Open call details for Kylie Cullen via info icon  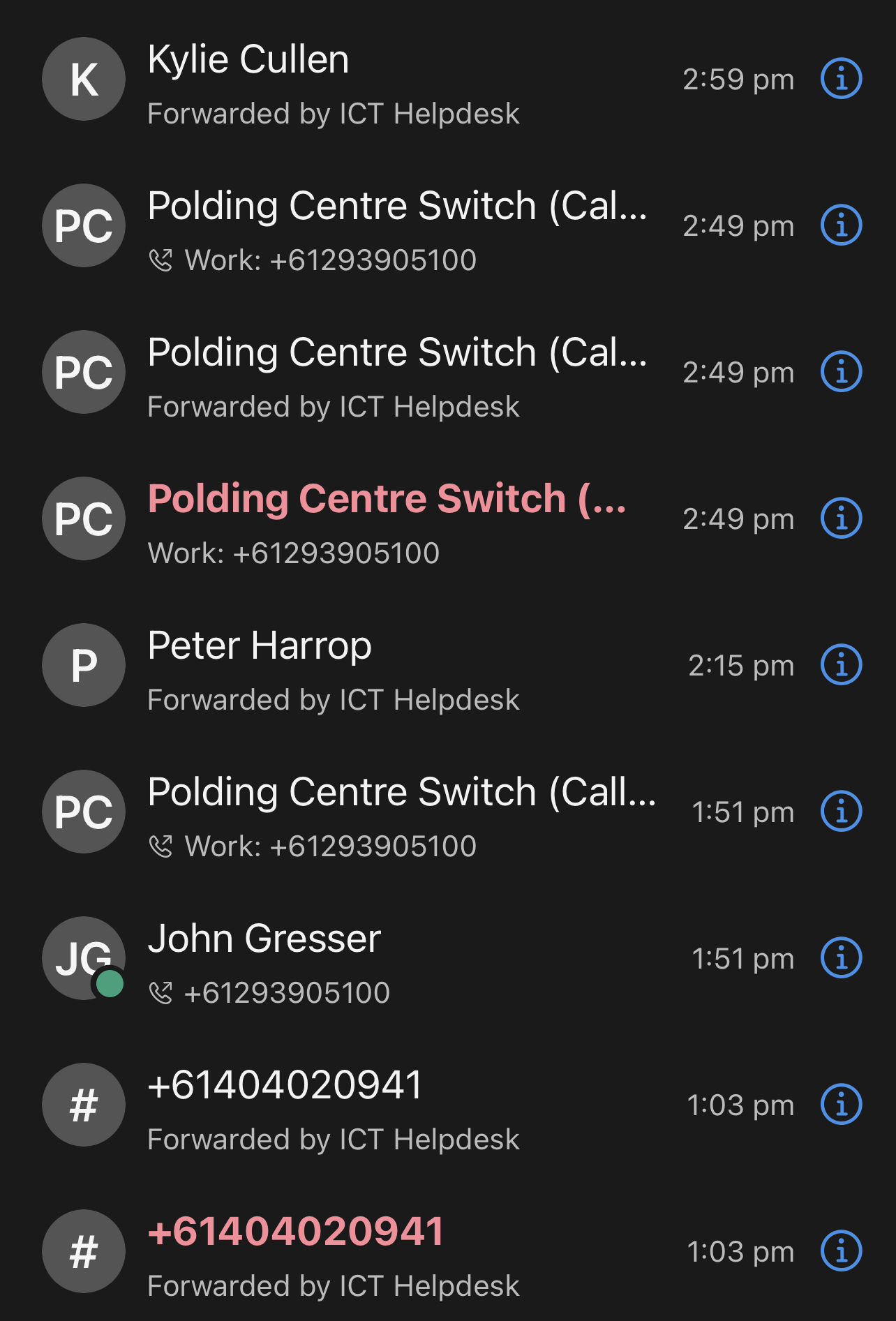(841, 79)
